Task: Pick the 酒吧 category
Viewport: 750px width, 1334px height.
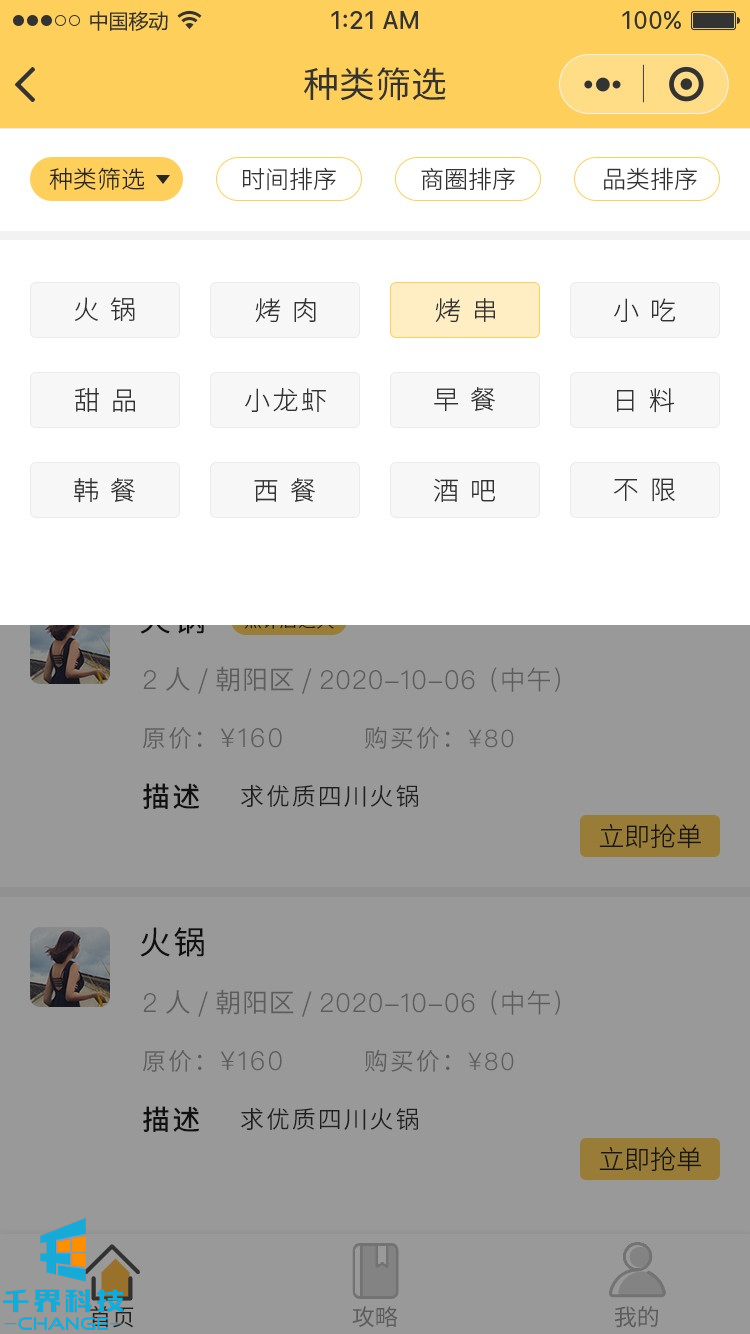Action: 465,490
